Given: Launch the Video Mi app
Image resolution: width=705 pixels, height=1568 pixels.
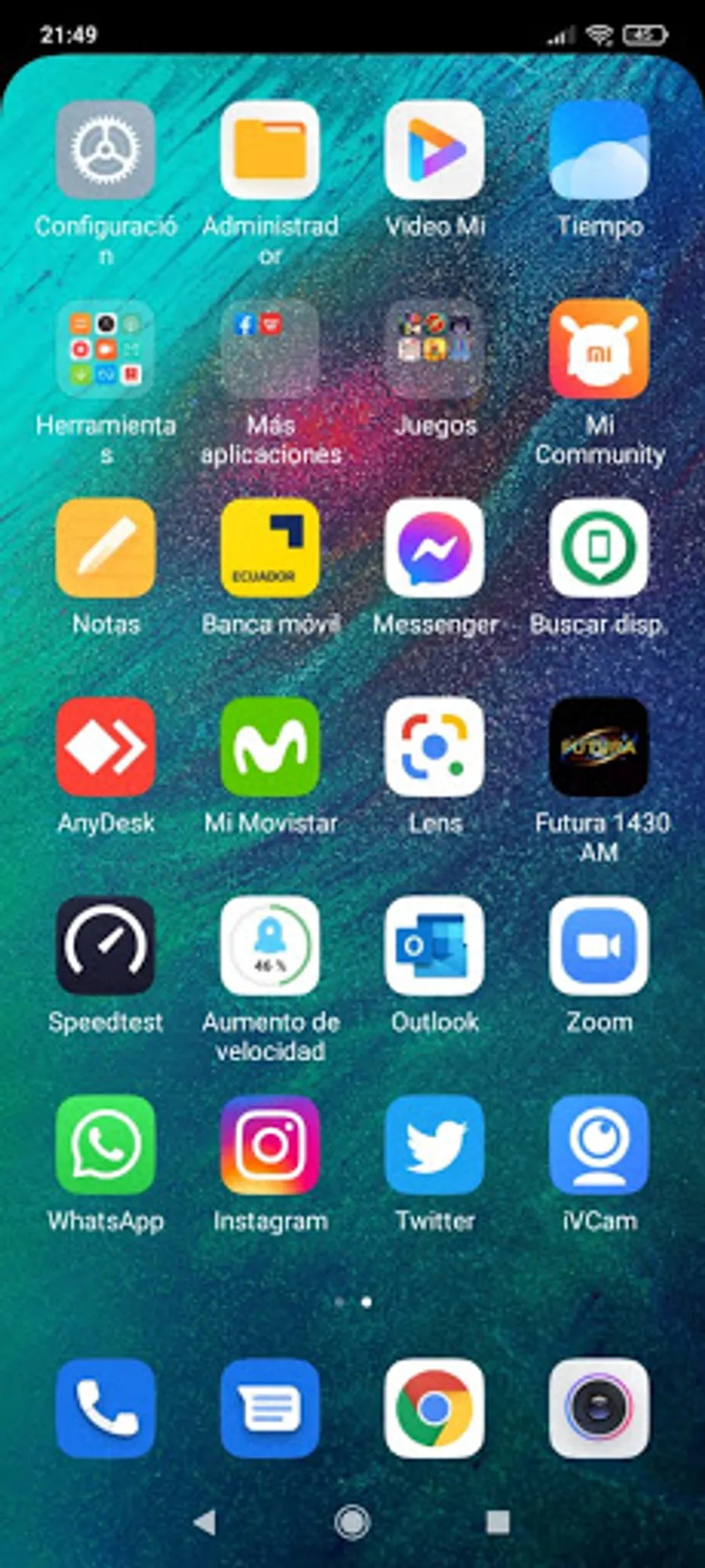Looking at the screenshot, I should pyautogui.click(x=435, y=150).
